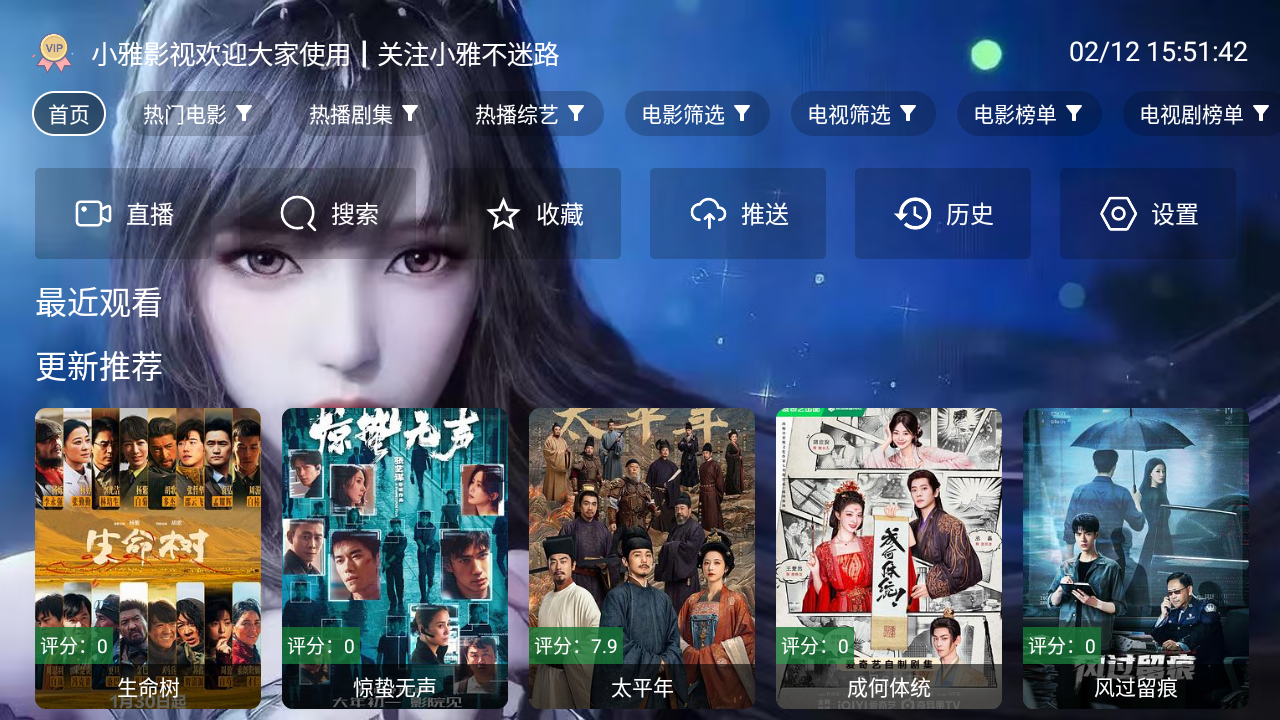Open the 风过留痕 card
This screenshot has width=1280, height=720.
pos(1136,558)
